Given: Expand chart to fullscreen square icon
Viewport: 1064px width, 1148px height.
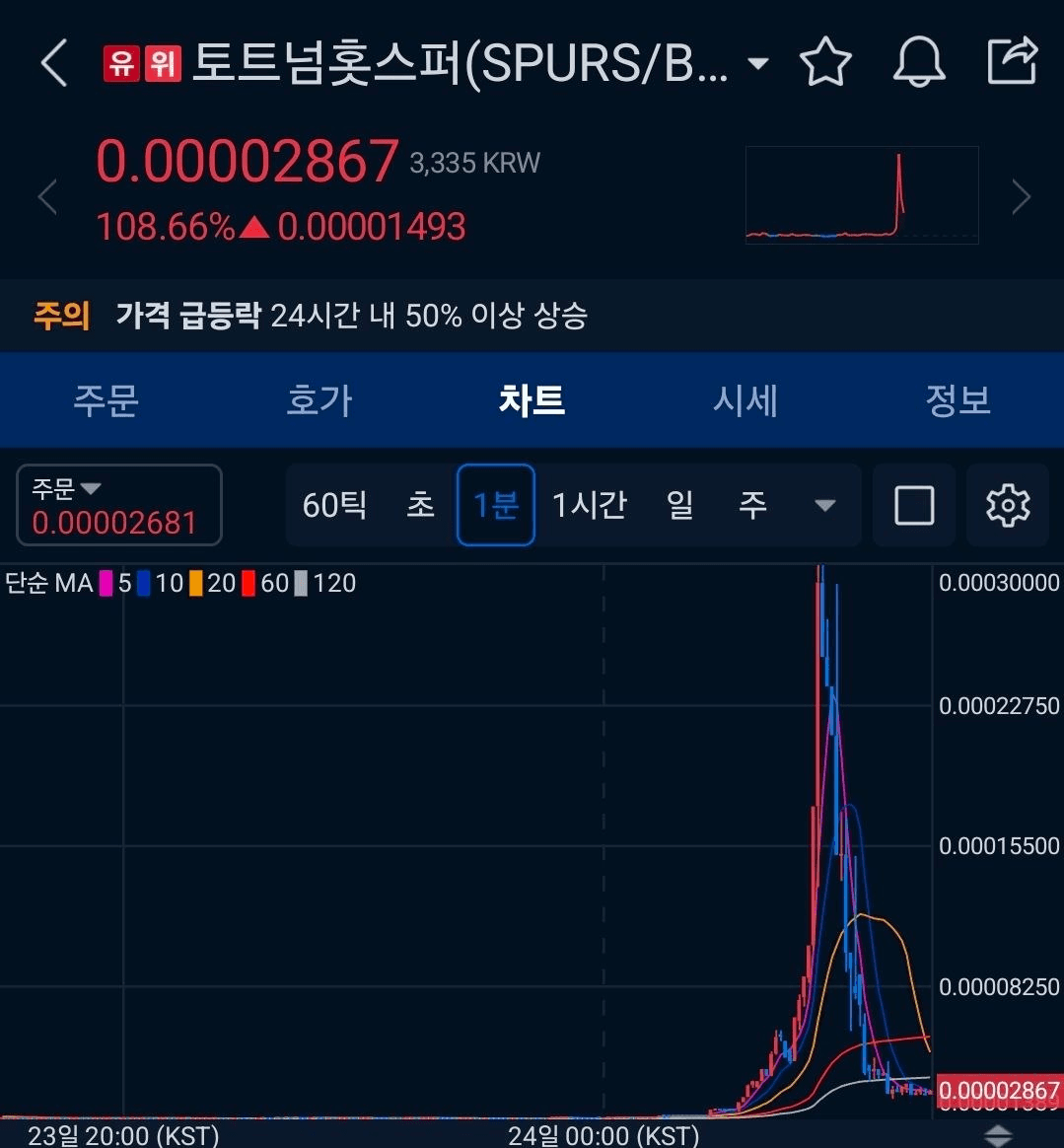Looking at the screenshot, I should tap(913, 505).
